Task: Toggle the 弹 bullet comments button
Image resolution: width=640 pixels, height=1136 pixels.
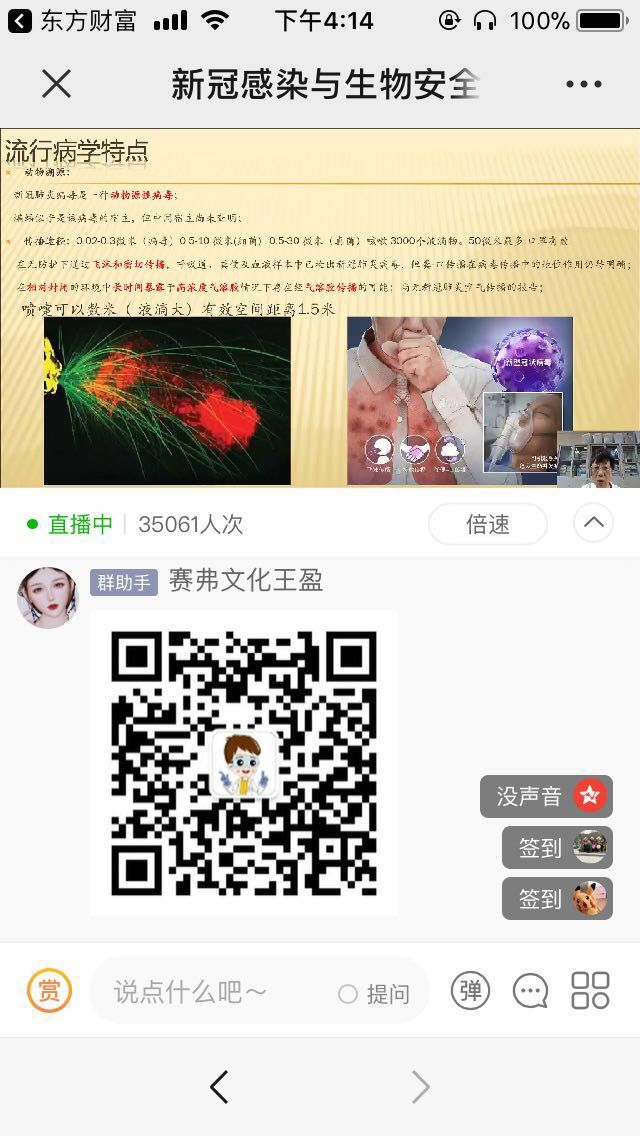Action: [470, 990]
